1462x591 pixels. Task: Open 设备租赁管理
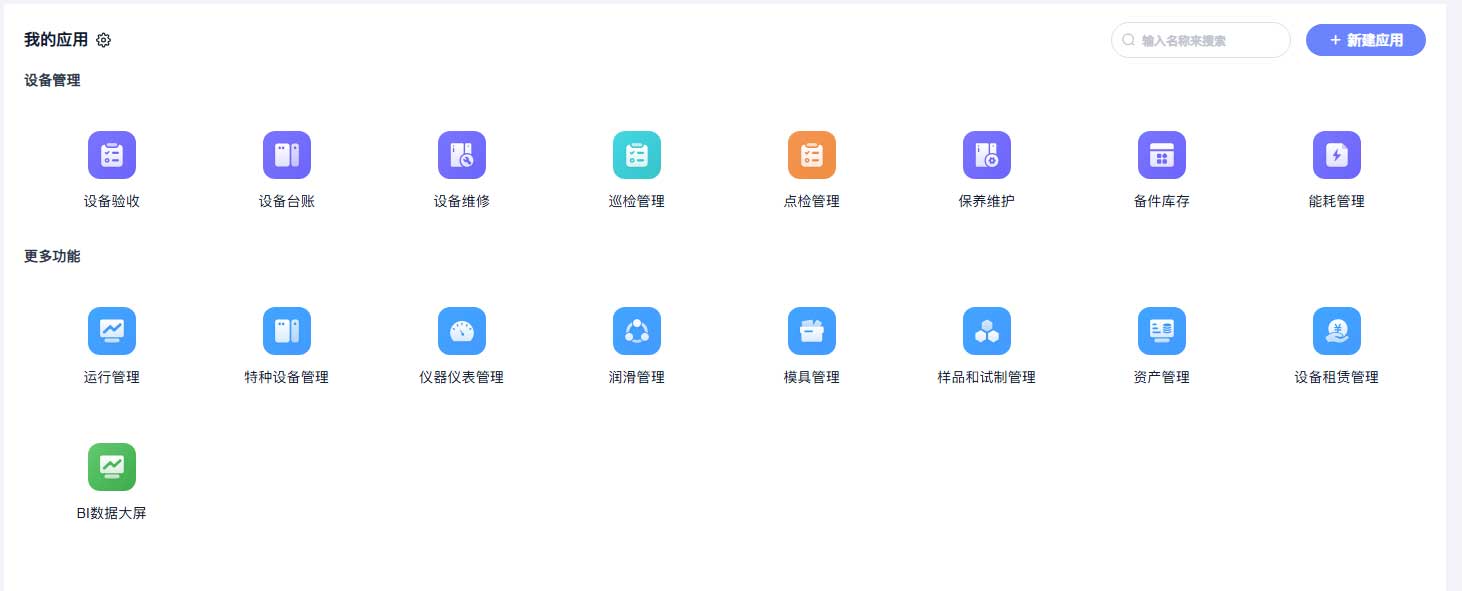1337,332
